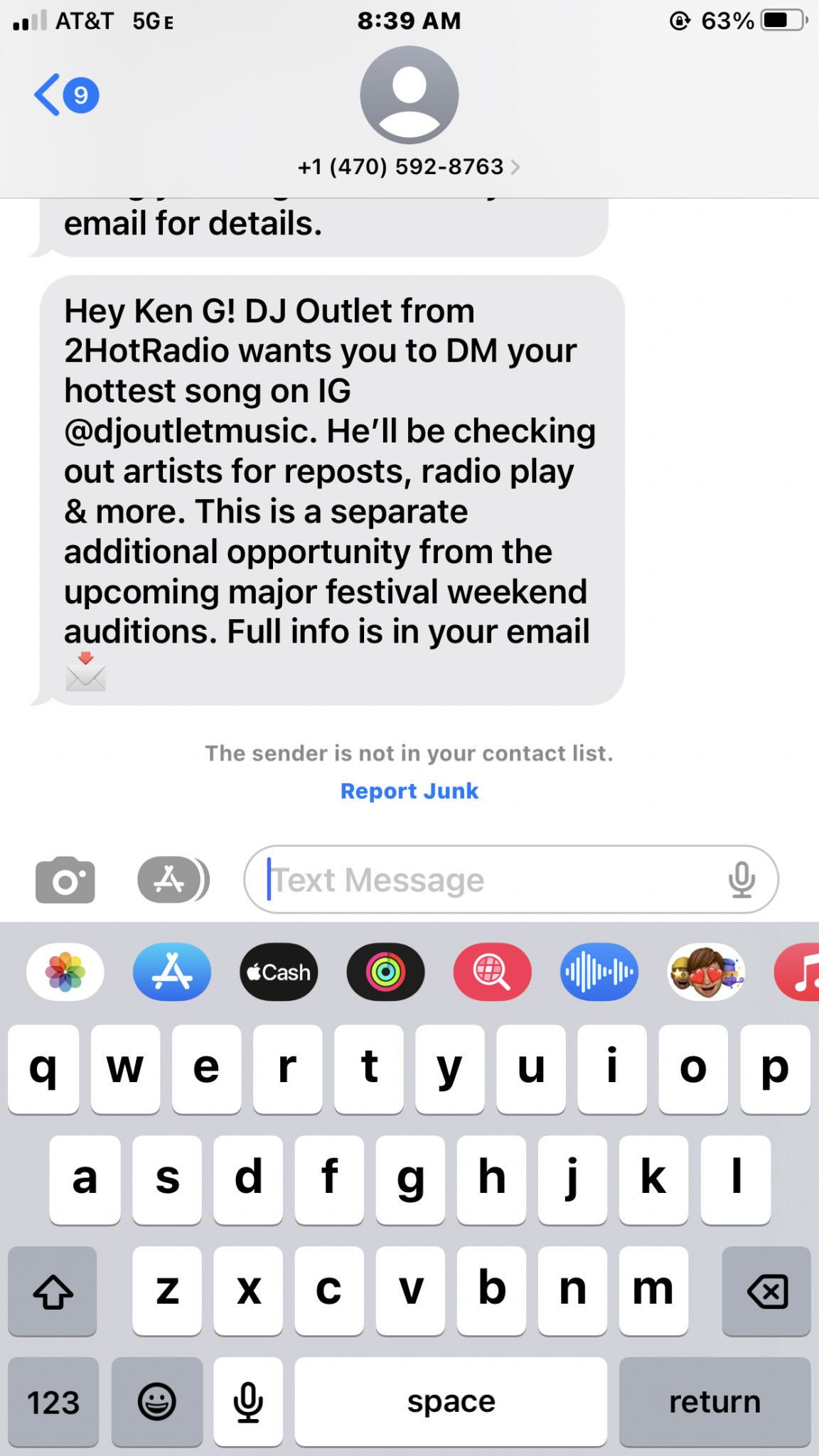The width and height of the screenshot is (819, 1456).
Task: Enable shift on the keyboard
Action: pyautogui.click(x=53, y=1291)
